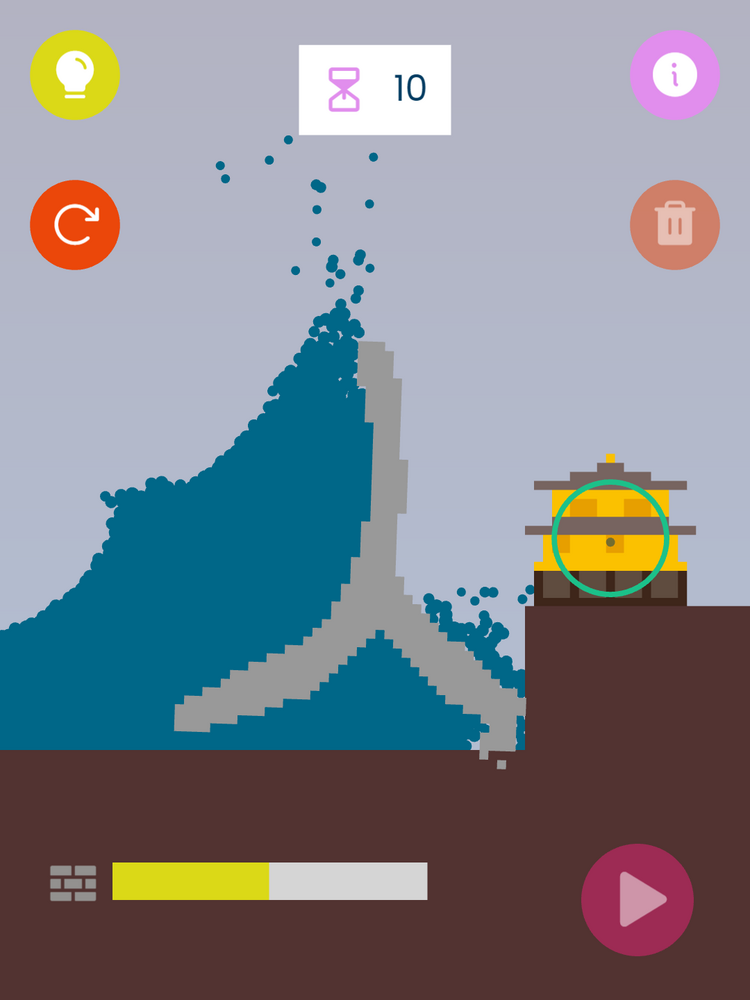Open the info button
Viewport: 750px width, 1000px height.
point(675,75)
